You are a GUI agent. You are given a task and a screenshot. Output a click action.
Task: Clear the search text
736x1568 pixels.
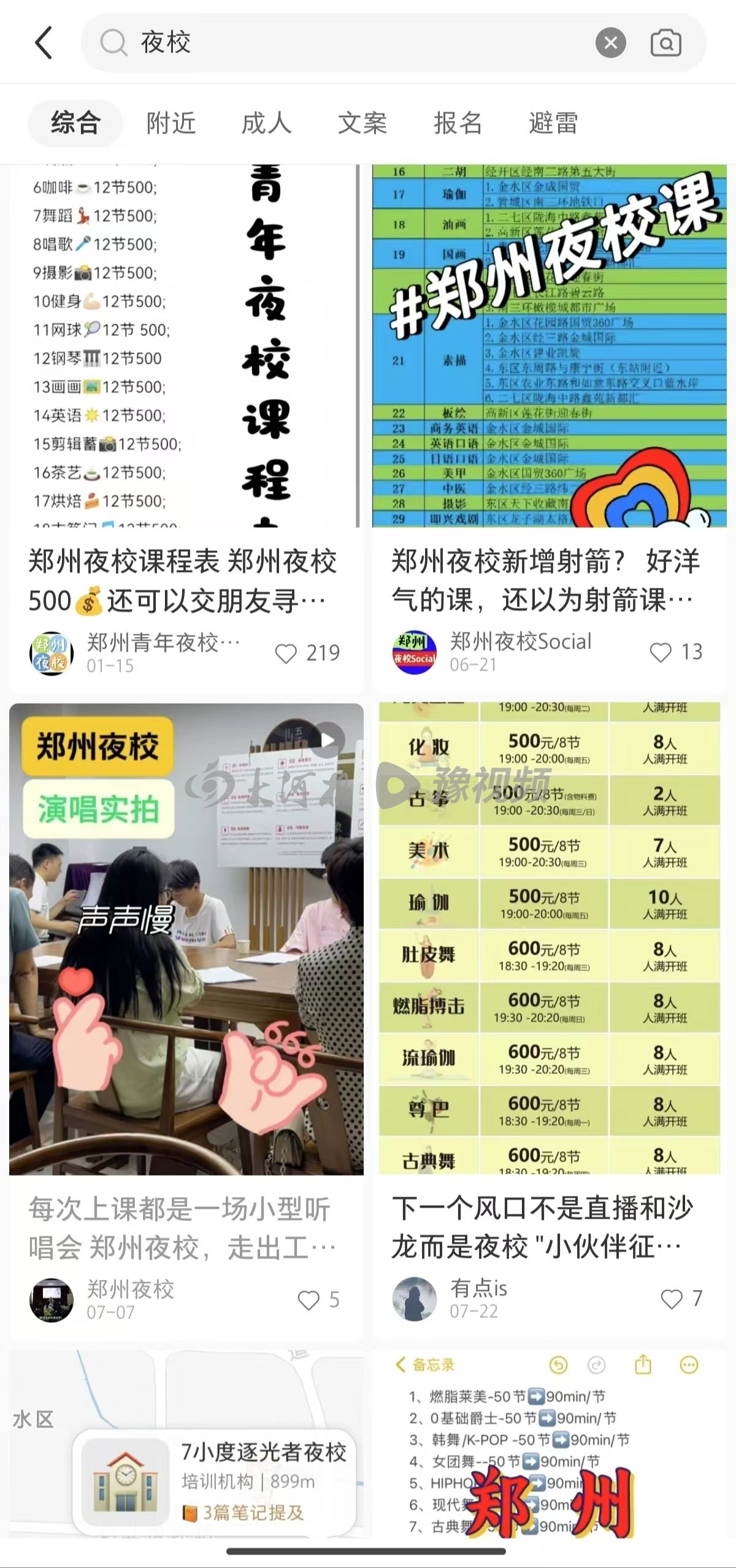click(610, 43)
